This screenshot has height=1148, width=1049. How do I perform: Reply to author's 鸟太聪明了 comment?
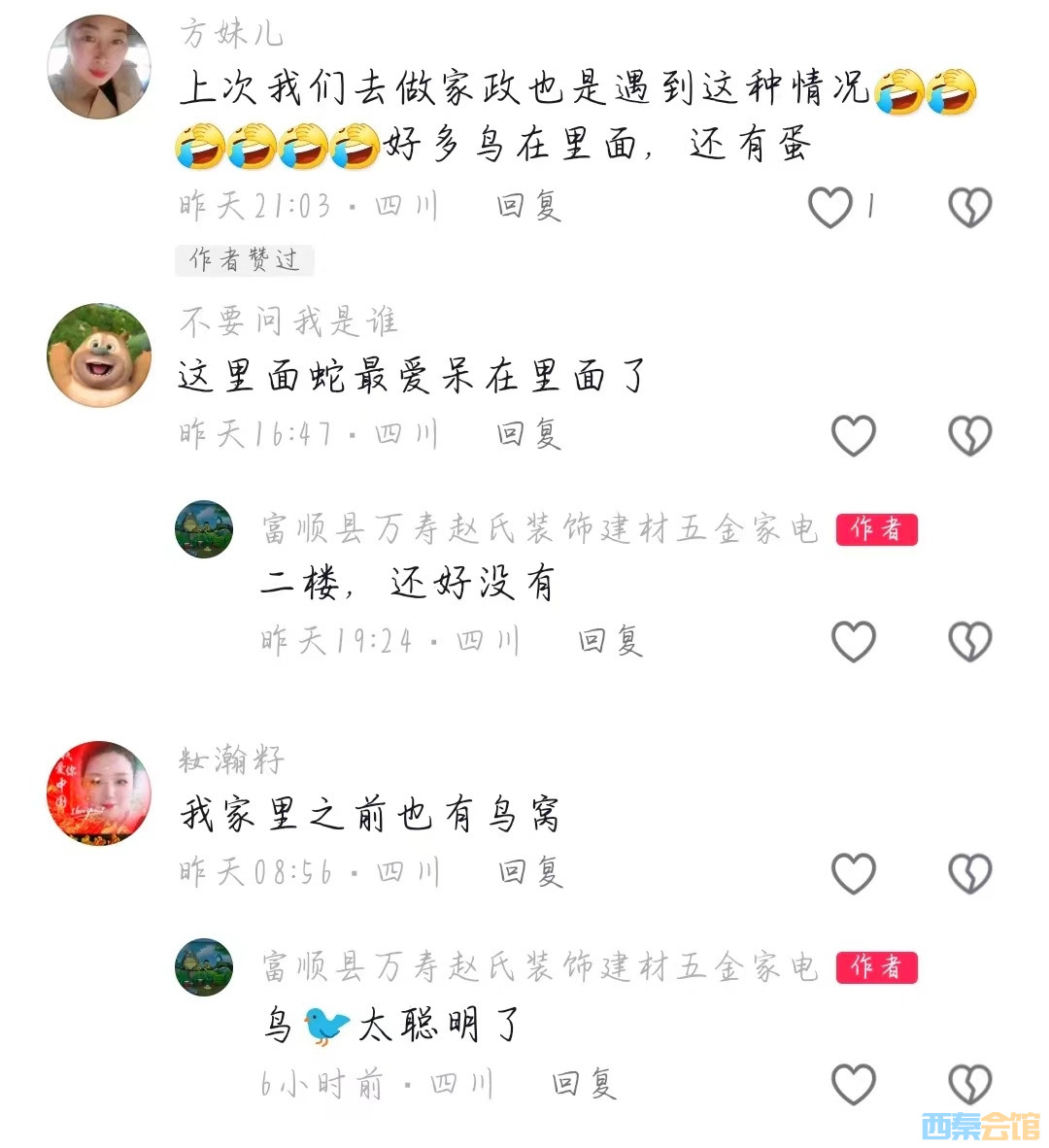(585, 1083)
